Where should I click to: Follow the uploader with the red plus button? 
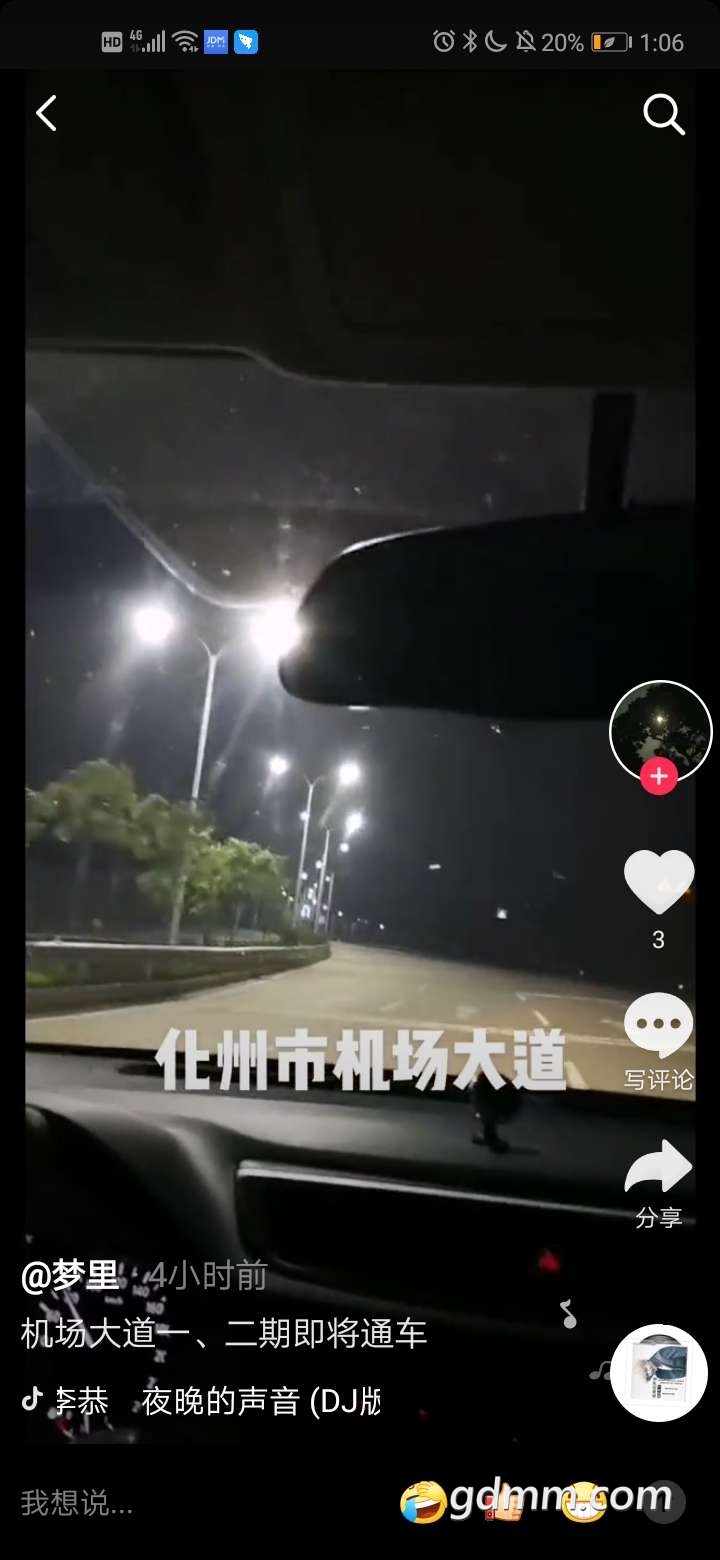(659, 777)
